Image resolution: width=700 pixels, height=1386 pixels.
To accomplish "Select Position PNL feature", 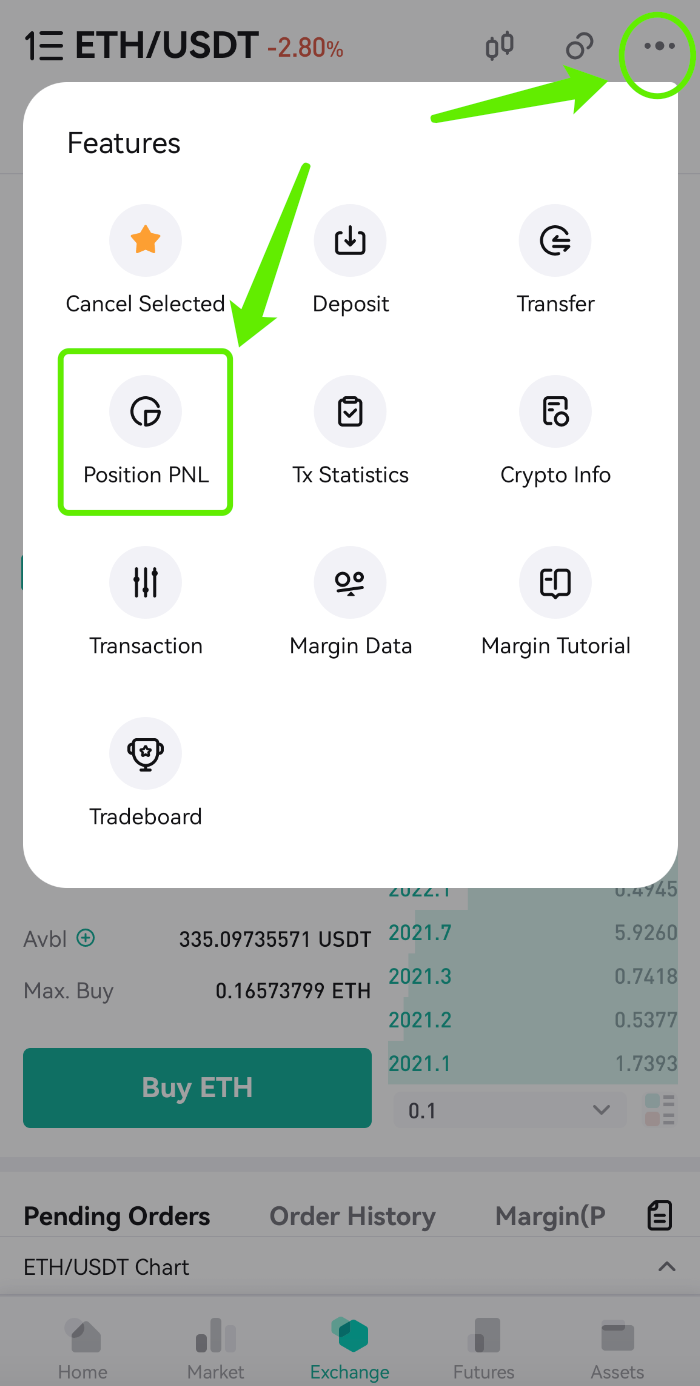I will point(146,432).
